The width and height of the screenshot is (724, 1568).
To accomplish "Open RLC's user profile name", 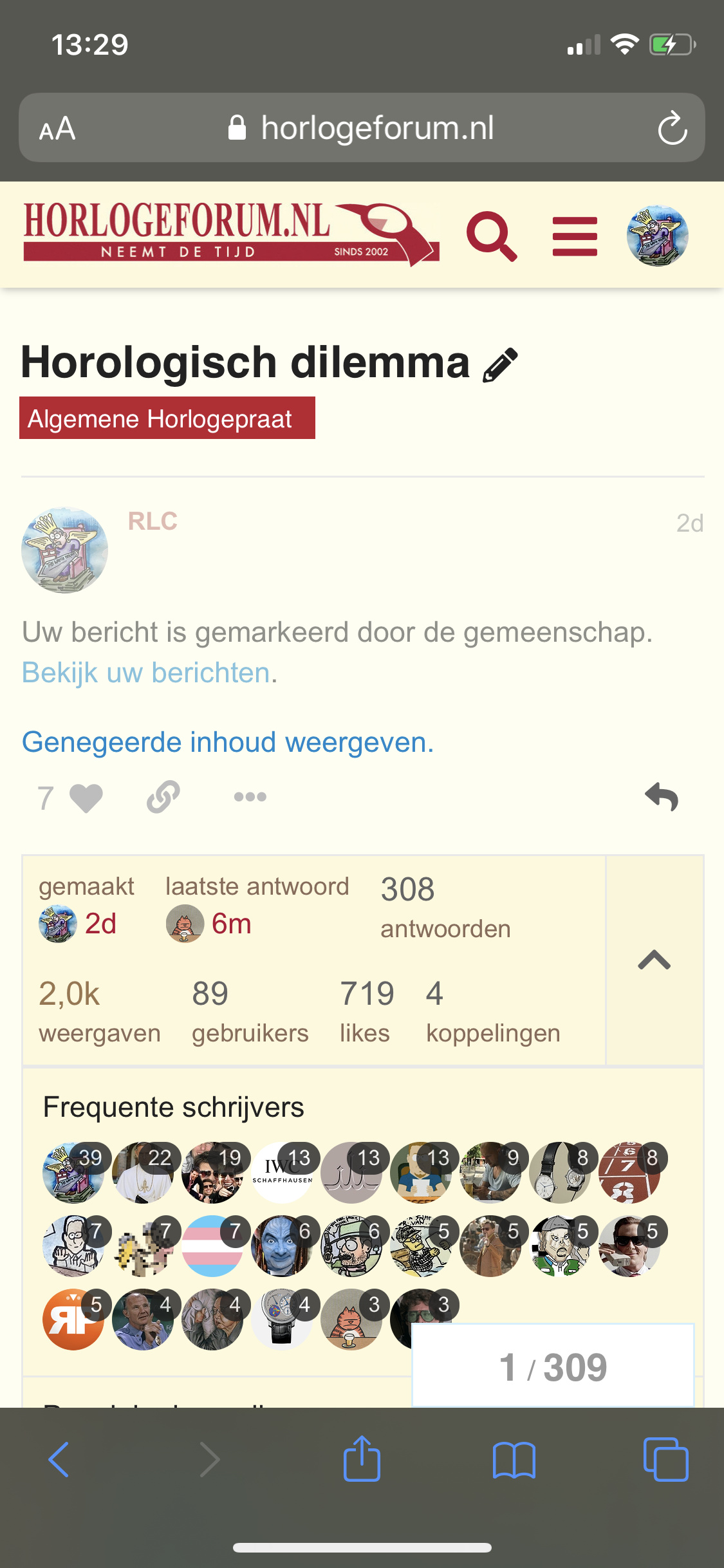I will pyautogui.click(x=153, y=521).
